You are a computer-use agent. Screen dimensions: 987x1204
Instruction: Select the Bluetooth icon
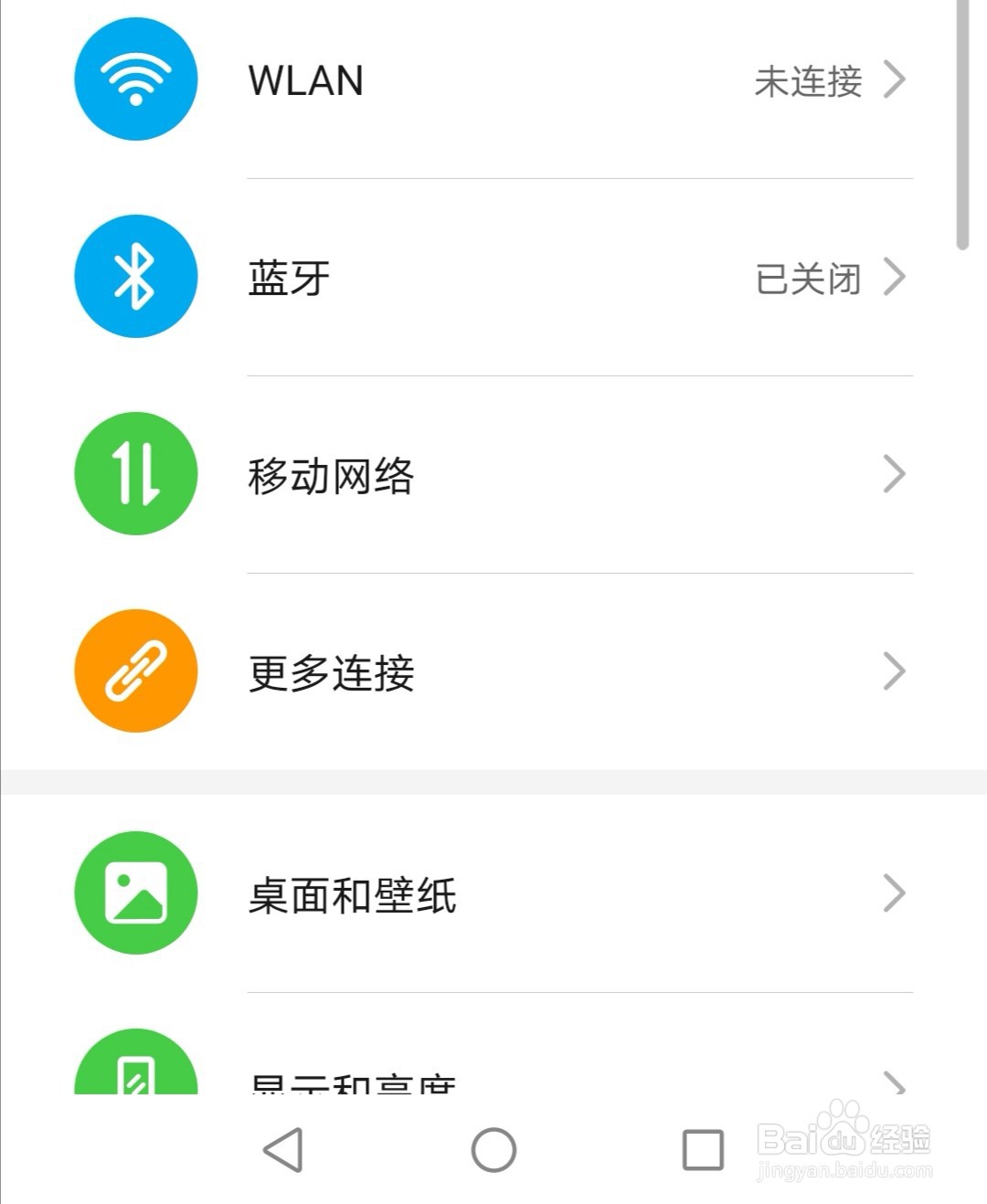pos(135,276)
